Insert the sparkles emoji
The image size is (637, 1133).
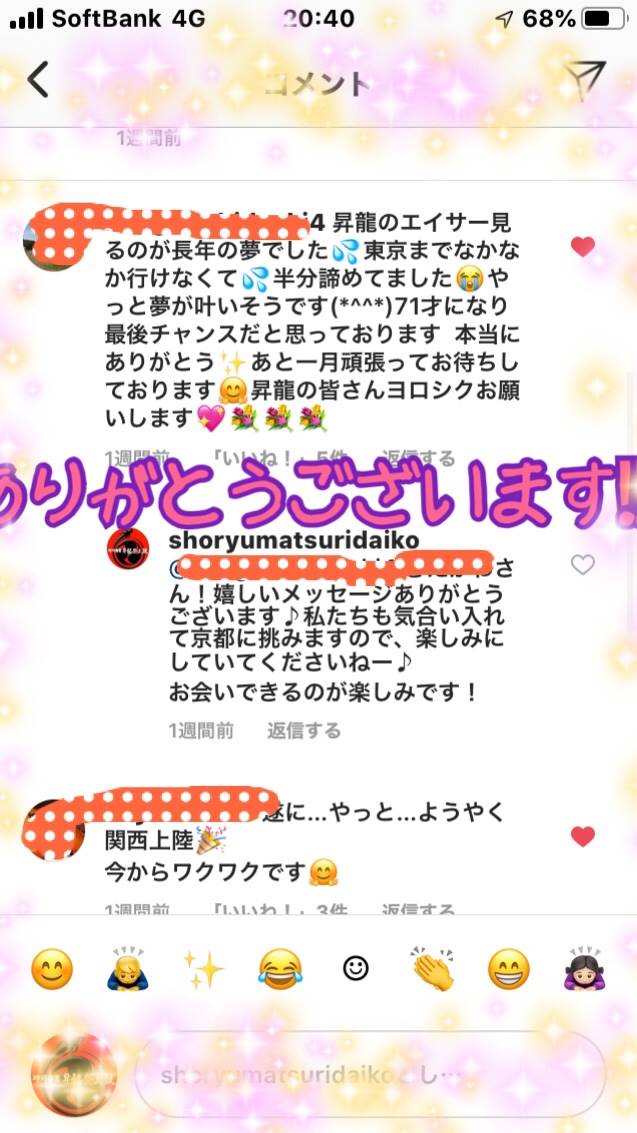point(204,969)
